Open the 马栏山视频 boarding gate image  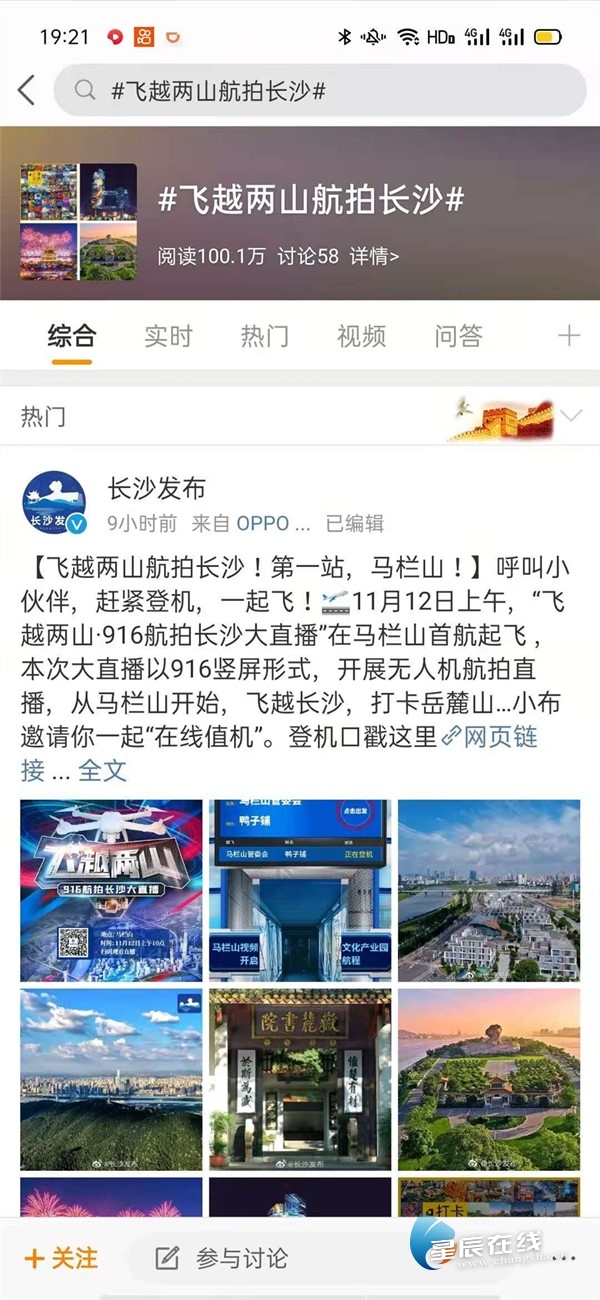click(300, 890)
